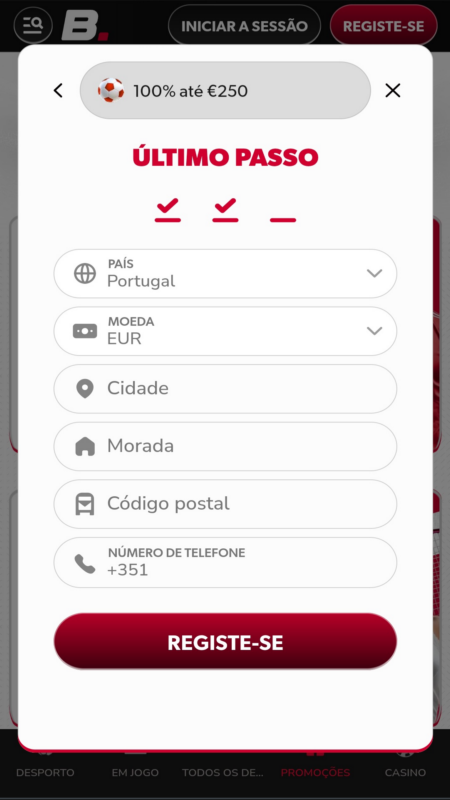This screenshot has width=450, height=800.
Task: Open the menu search icon
Action: [33, 24]
